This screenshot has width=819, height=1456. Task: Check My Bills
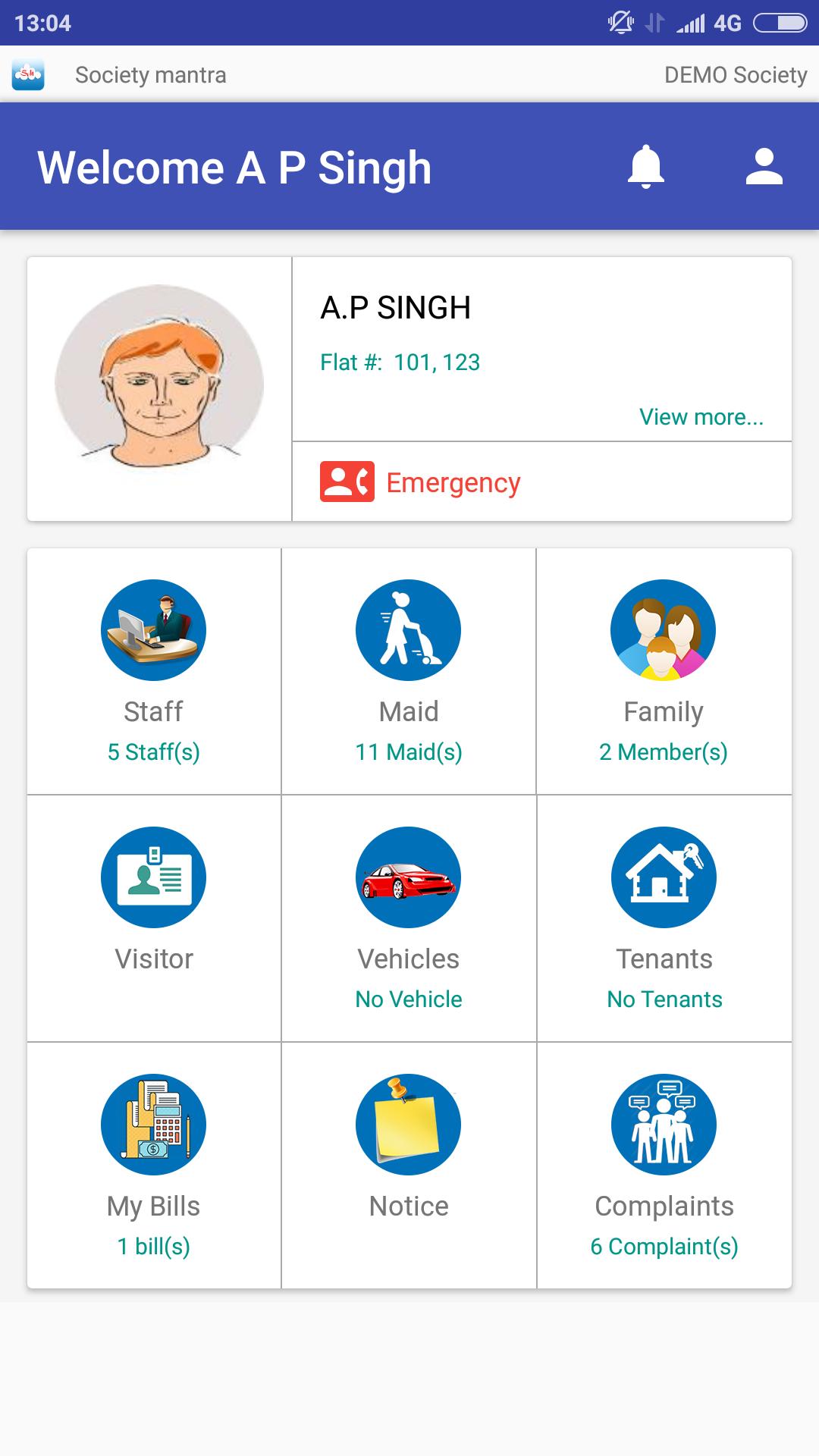click(154, 1164)
